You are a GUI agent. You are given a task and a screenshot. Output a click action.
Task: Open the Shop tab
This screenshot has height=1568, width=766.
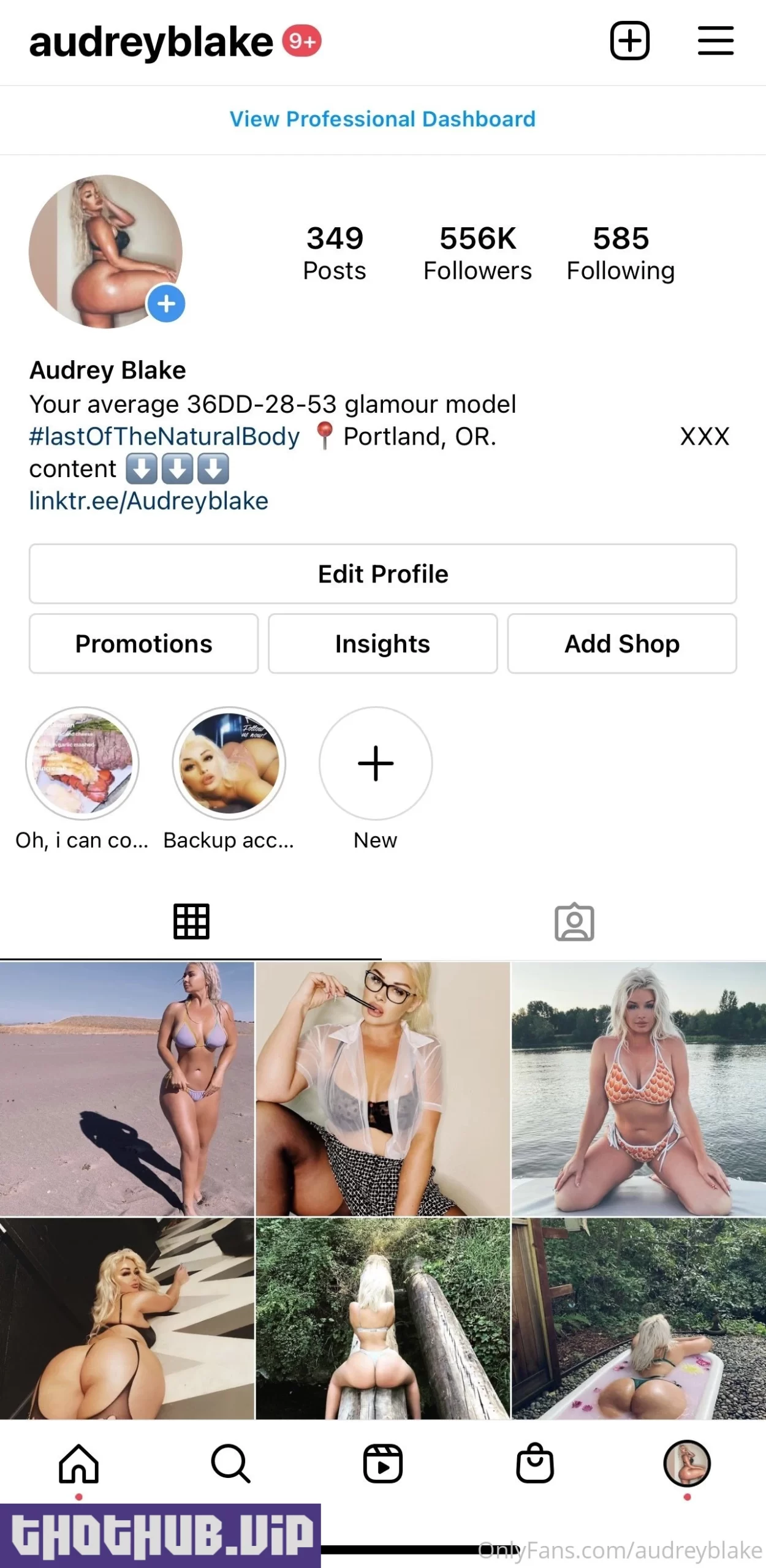pos(534,1464)
